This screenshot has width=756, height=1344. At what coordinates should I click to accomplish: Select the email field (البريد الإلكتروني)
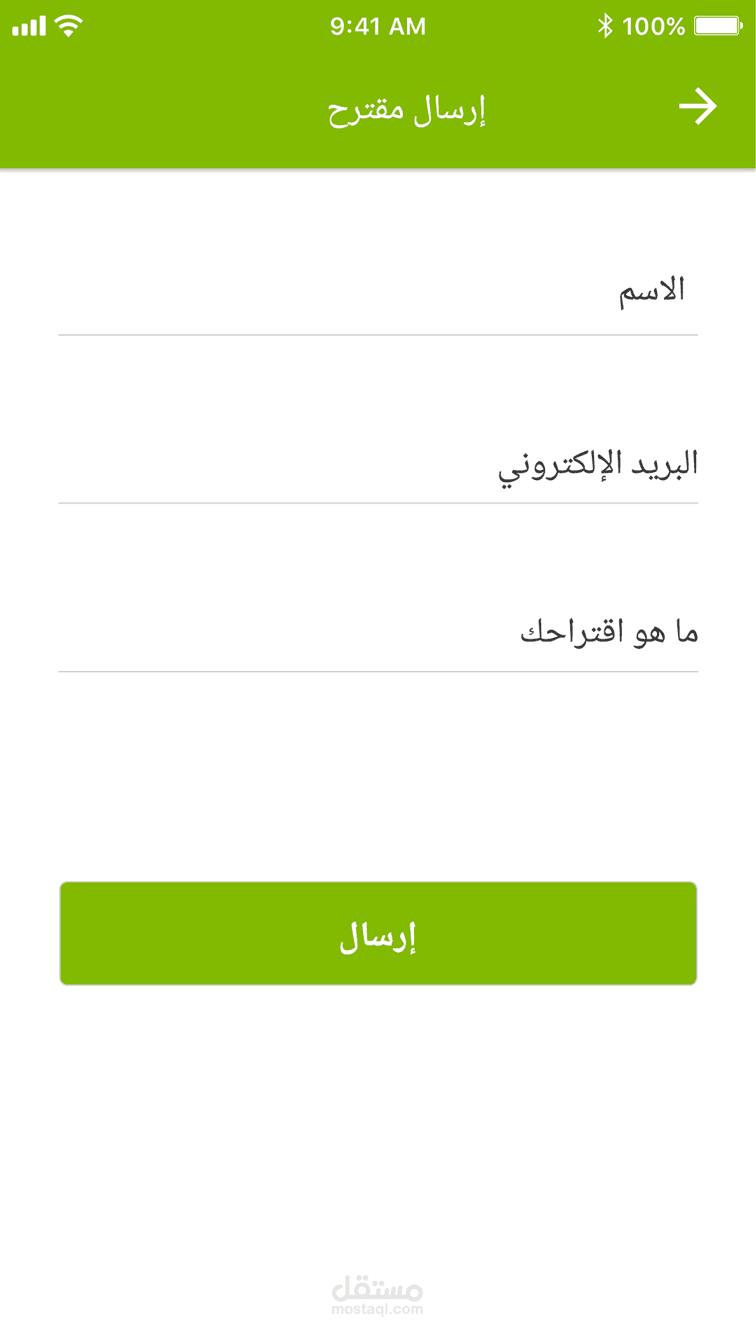378,464
